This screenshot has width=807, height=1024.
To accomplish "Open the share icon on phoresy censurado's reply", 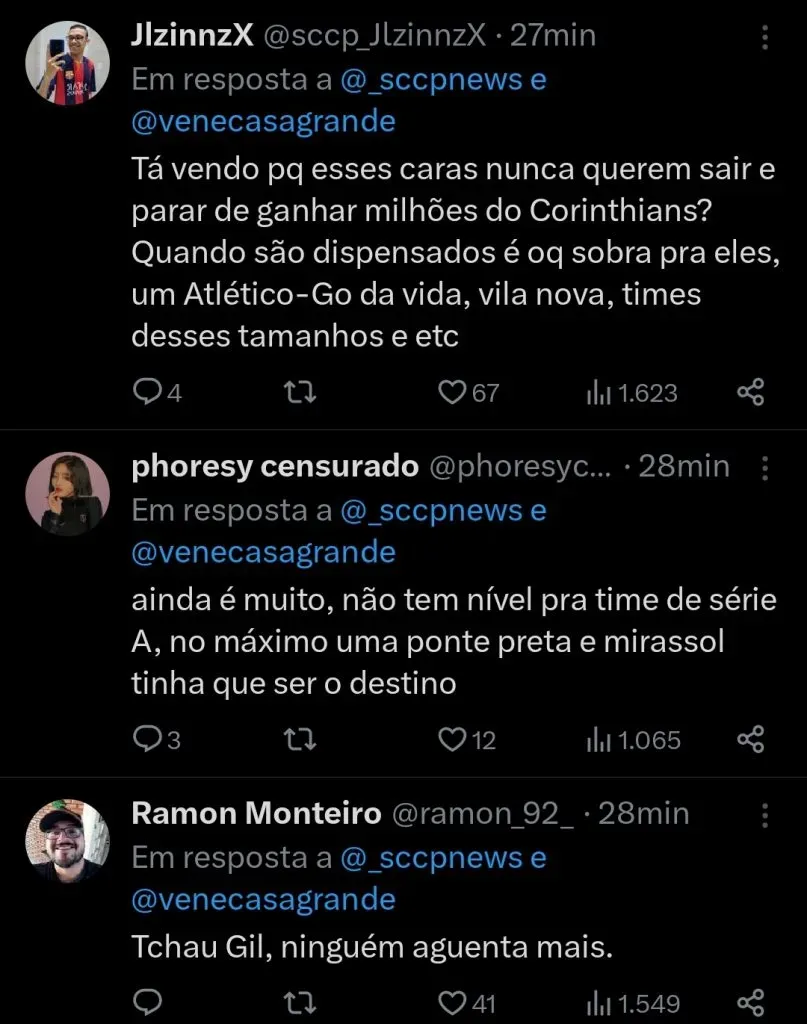I will [751, 741].
